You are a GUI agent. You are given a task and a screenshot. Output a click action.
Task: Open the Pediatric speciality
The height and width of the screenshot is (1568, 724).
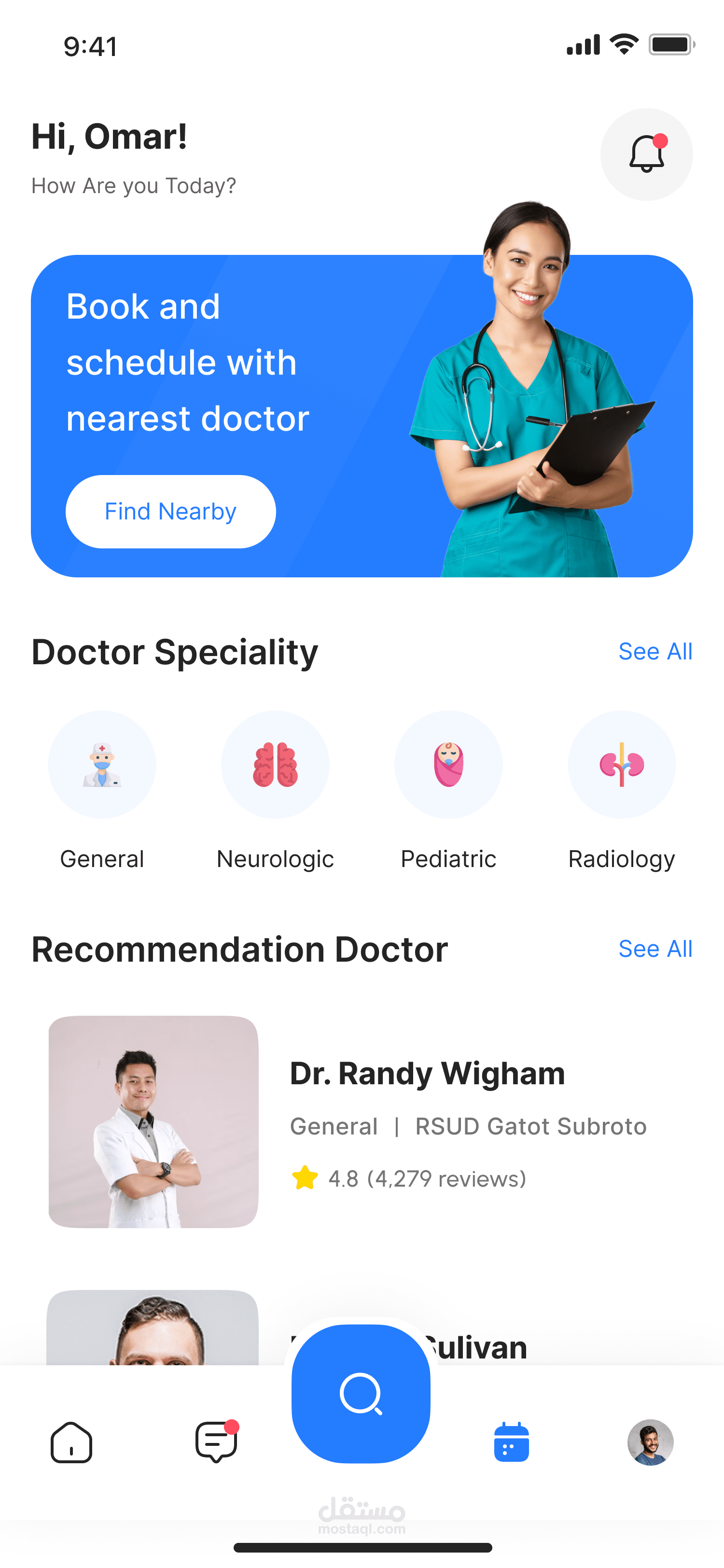point(448,765)
